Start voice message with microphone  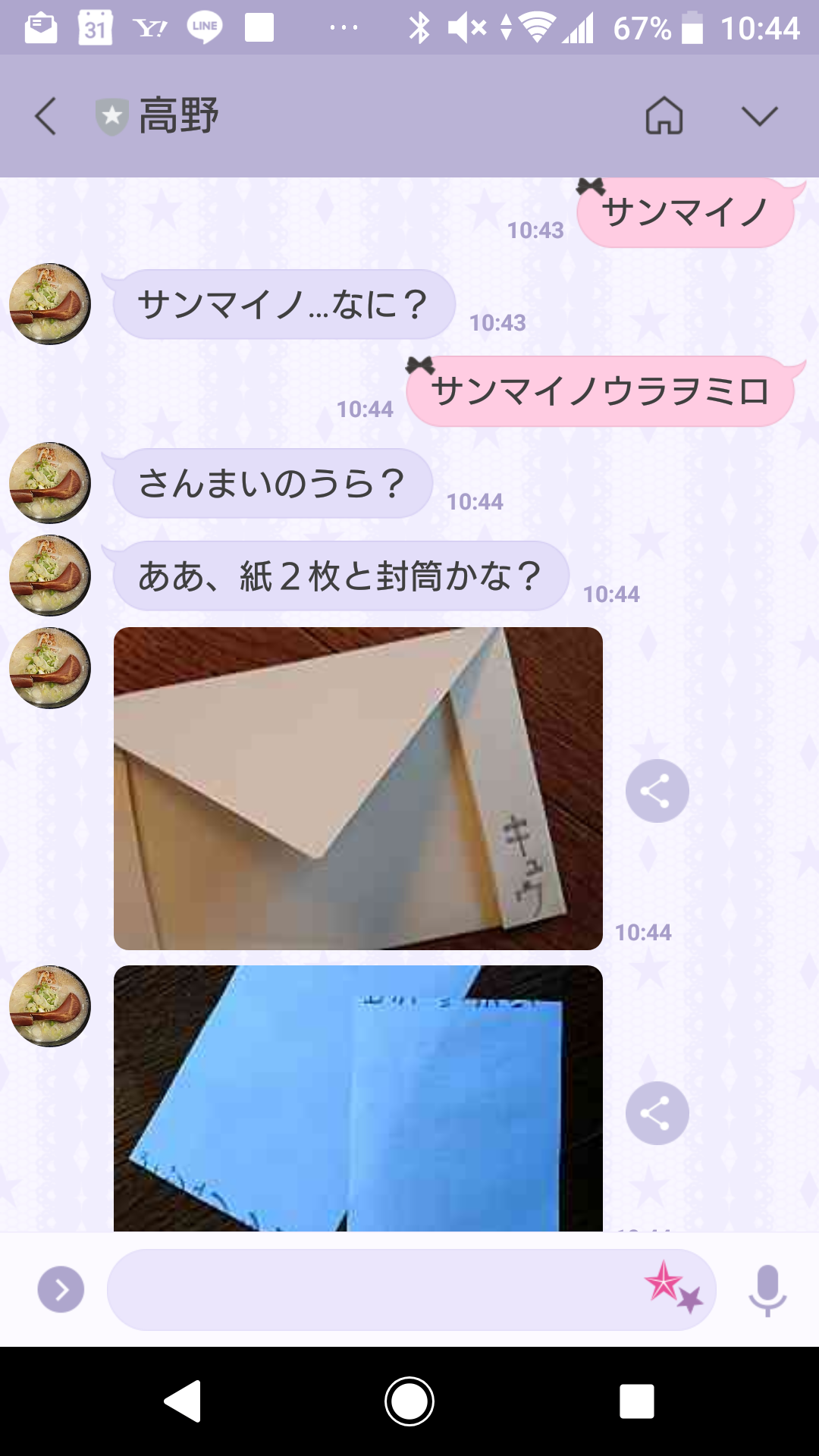click(x=767, y=1289)
